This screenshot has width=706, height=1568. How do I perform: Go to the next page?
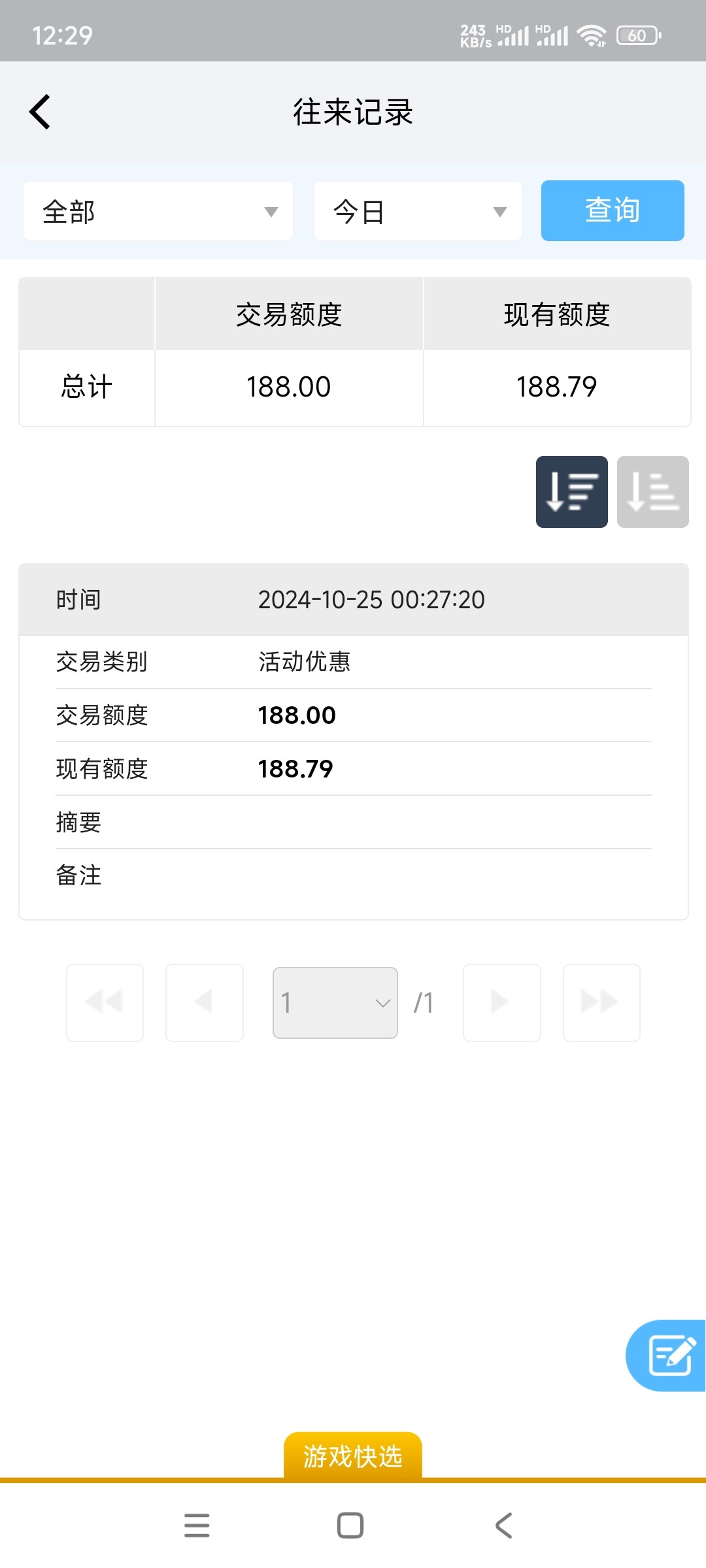[x=501, y=1002]
